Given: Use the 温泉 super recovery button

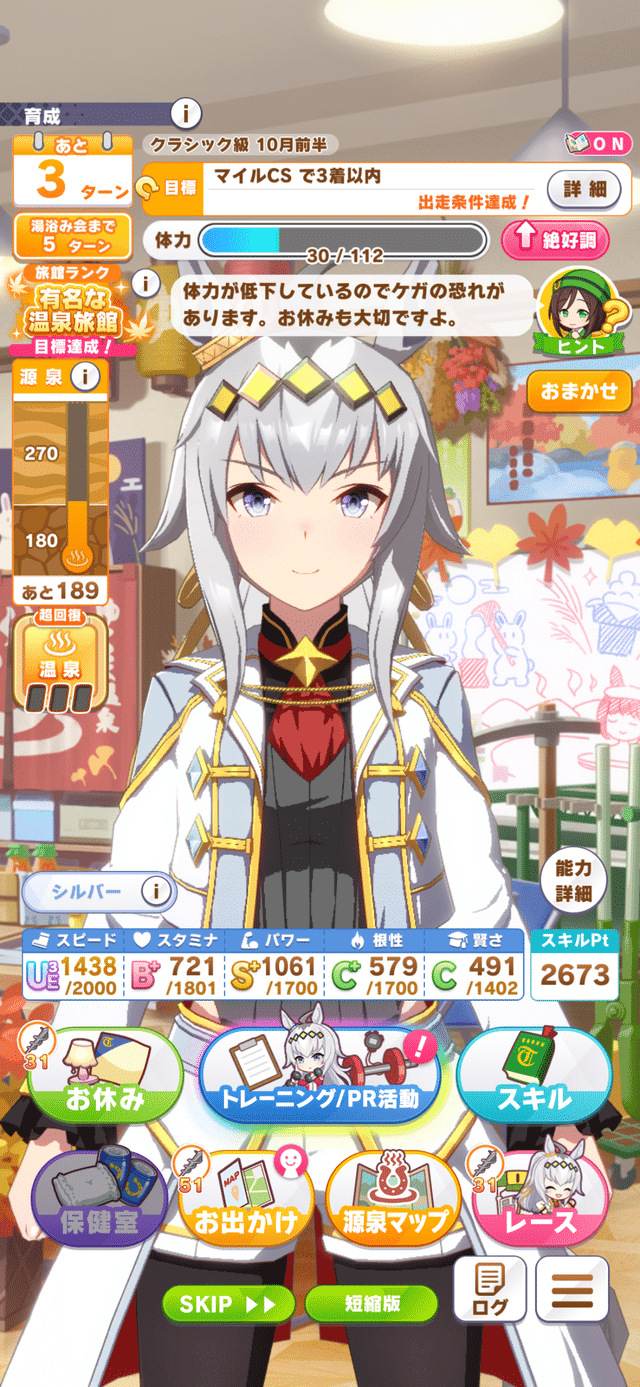Looking at the screenshot, I should tap(62, 662).
